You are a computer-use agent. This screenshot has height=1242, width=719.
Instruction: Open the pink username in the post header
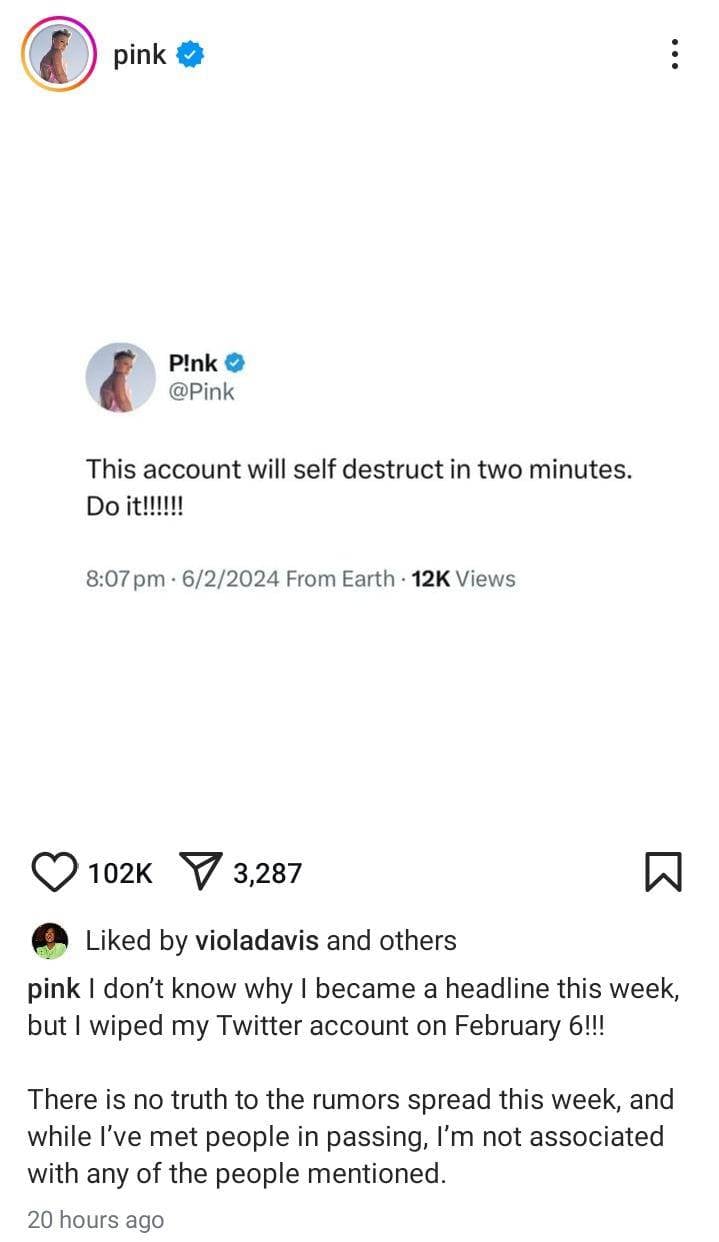pos(140,55)
